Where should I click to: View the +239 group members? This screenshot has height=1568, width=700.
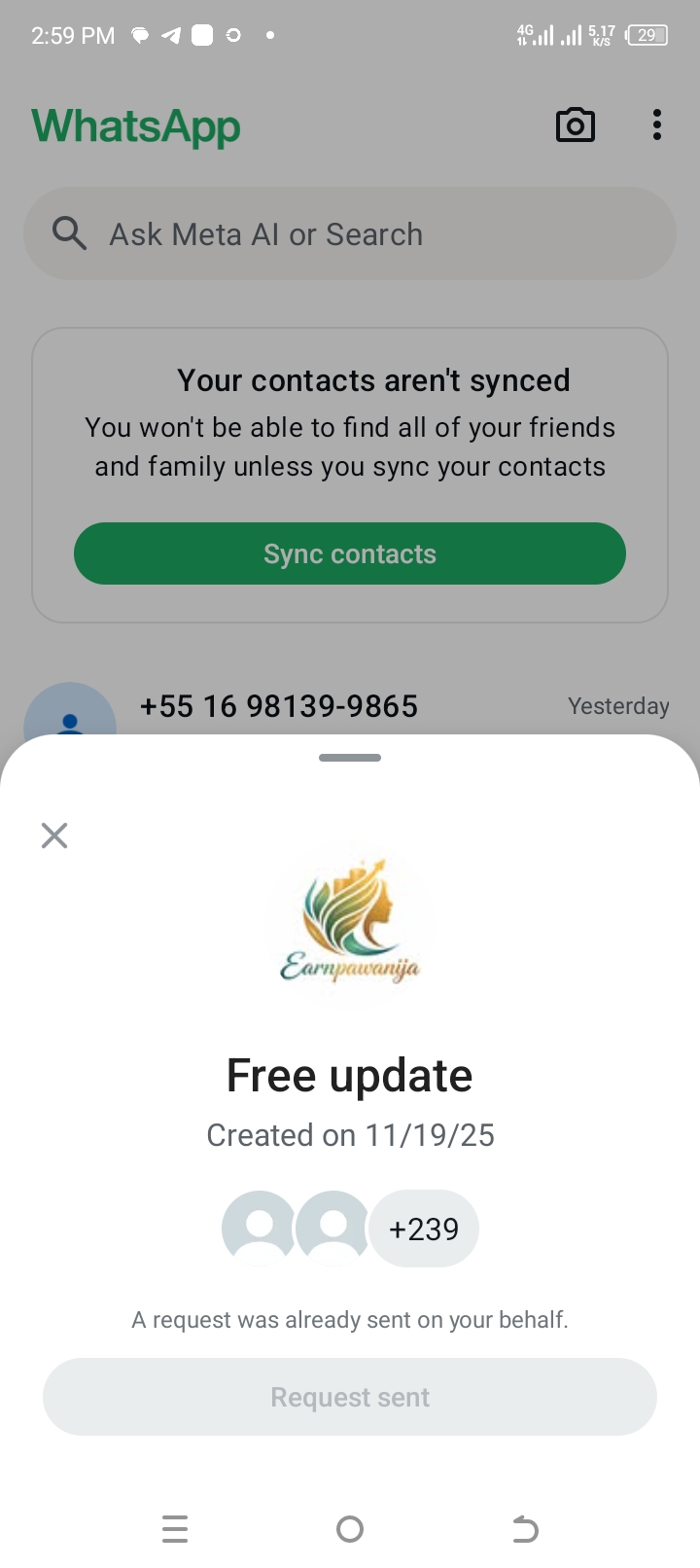click(x=423, y=1229)
